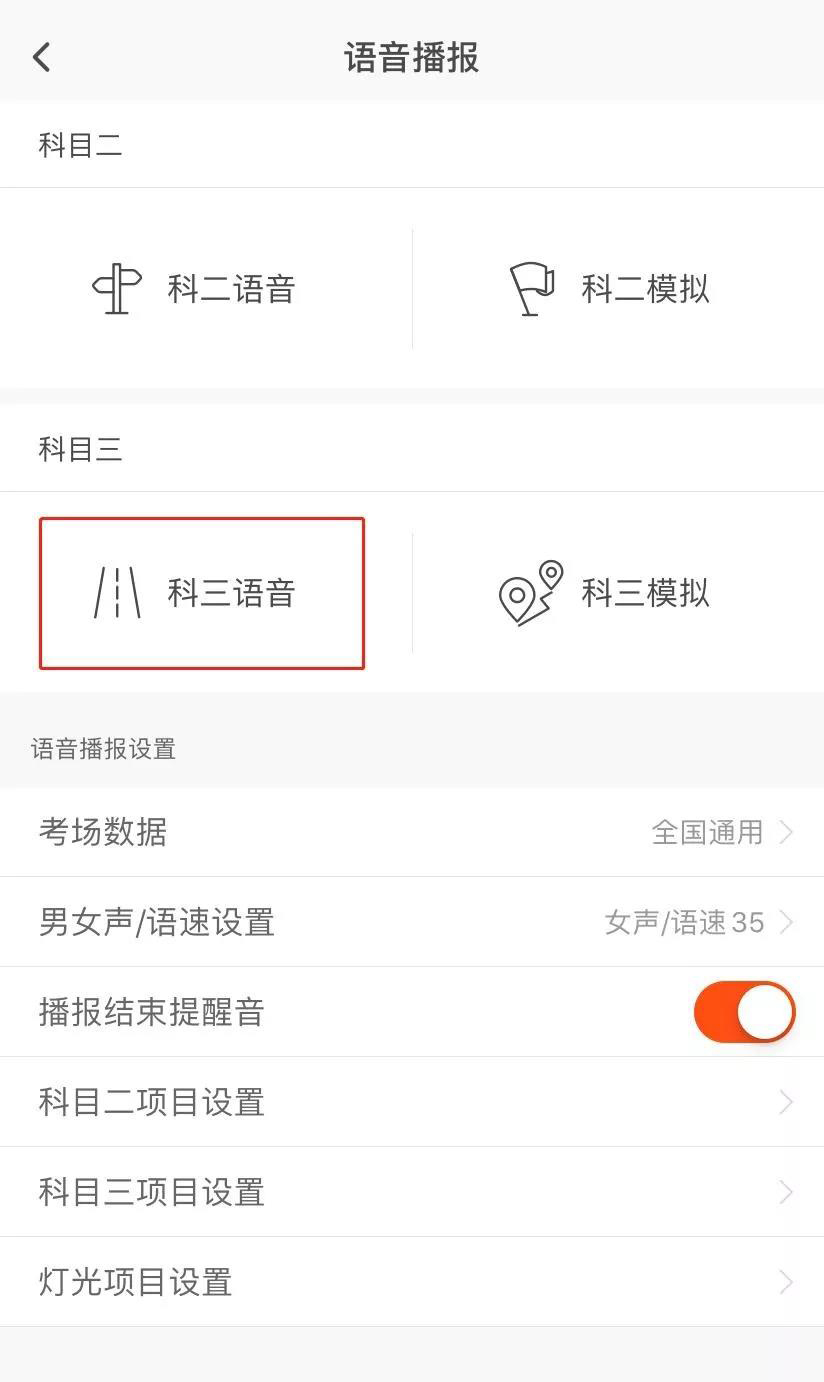Screen dimensions: 824x1382
Task: Tap the 语音播报 title bar
Action: coord(412,57)
